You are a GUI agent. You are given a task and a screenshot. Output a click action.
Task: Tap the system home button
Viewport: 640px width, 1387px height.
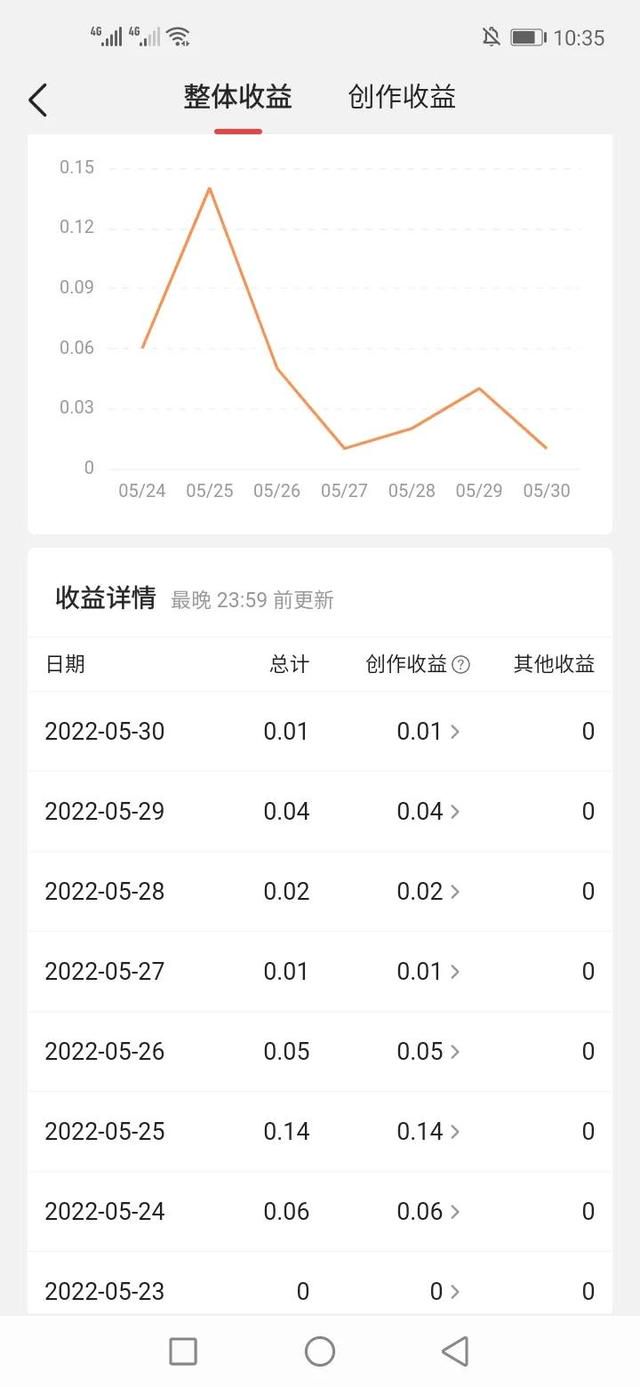tap(320, 1351)
